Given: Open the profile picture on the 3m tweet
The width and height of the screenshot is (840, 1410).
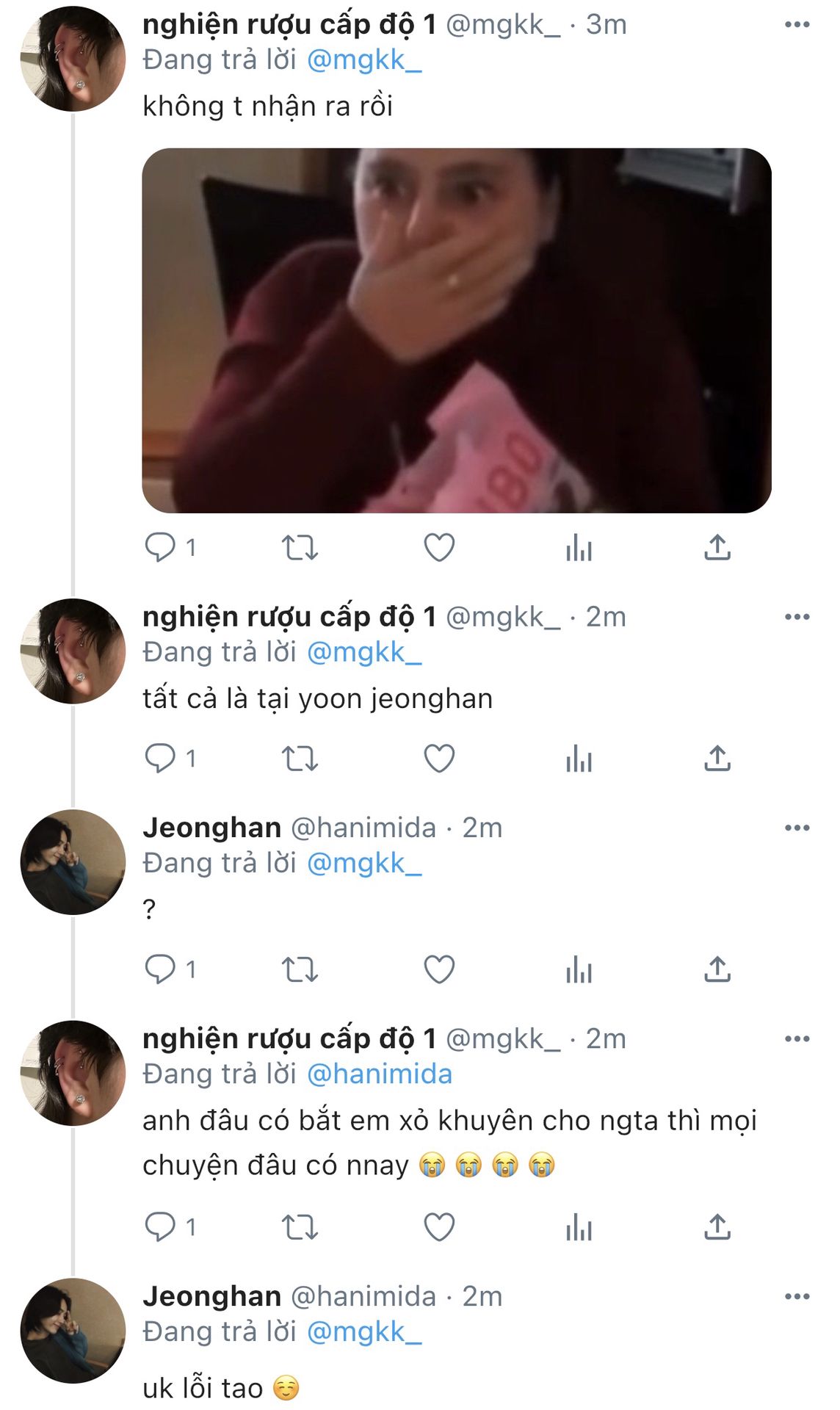Looking at the screenshot, I should pos(73,59).
